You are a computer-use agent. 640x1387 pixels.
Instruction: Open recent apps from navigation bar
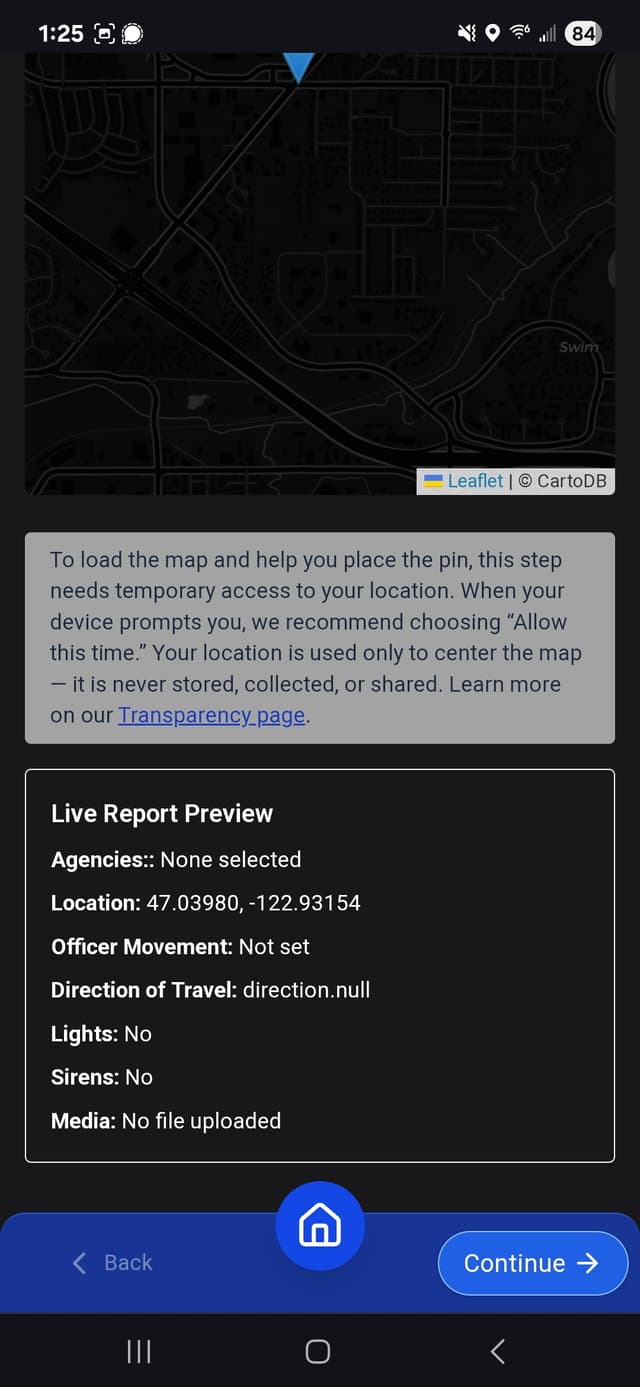pyautogui.click(x=139, y=1352)
